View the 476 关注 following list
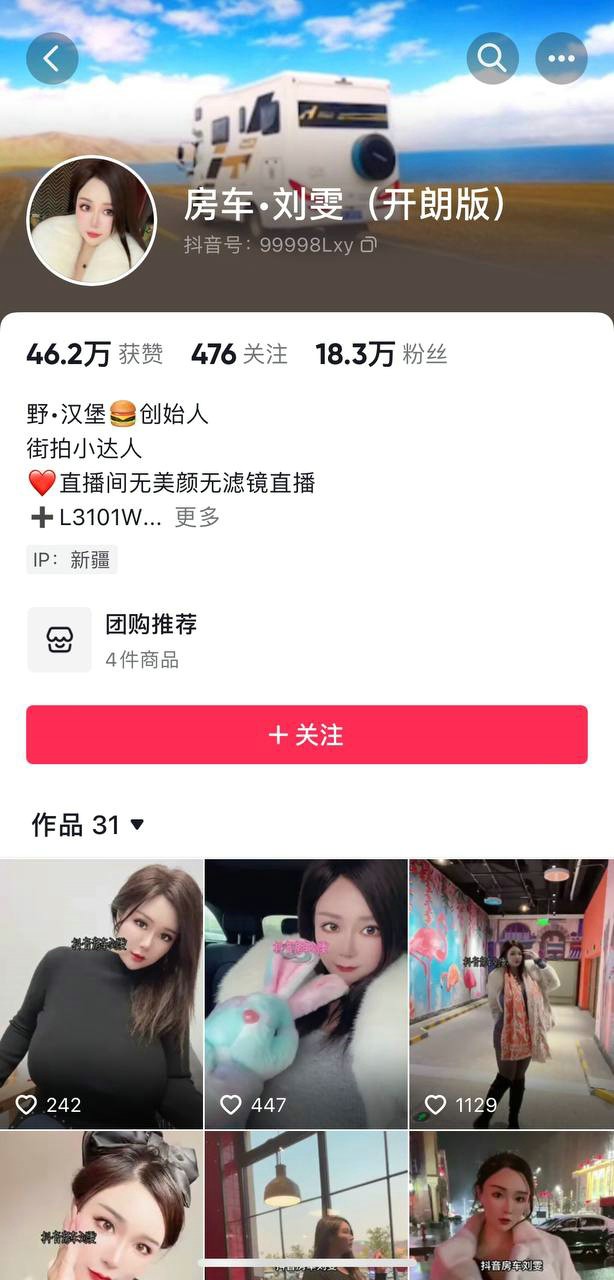The height and width of the screenshot is (1280, 614). [x=239, y=354]
